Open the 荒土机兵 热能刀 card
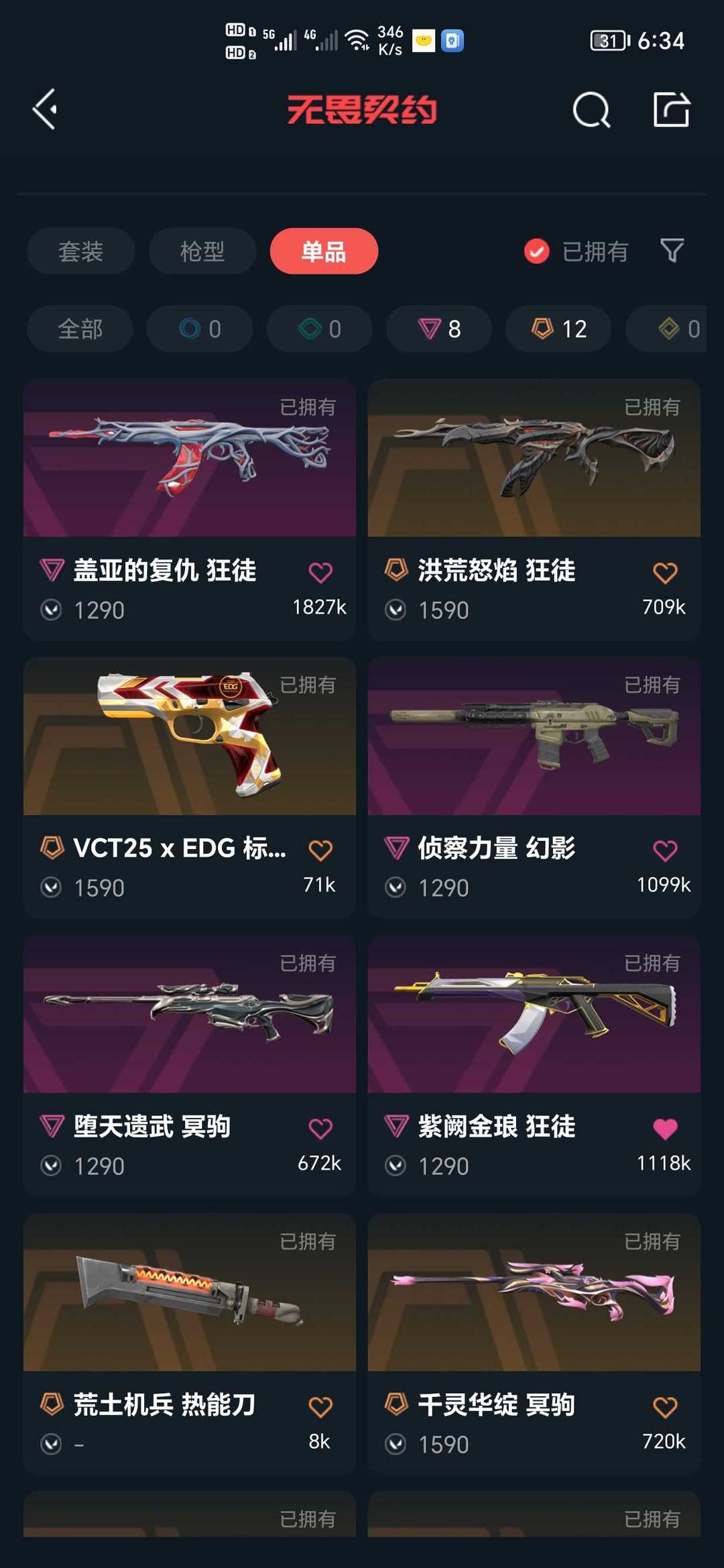Screen dimensions: 724x1568 point(190,1343)
